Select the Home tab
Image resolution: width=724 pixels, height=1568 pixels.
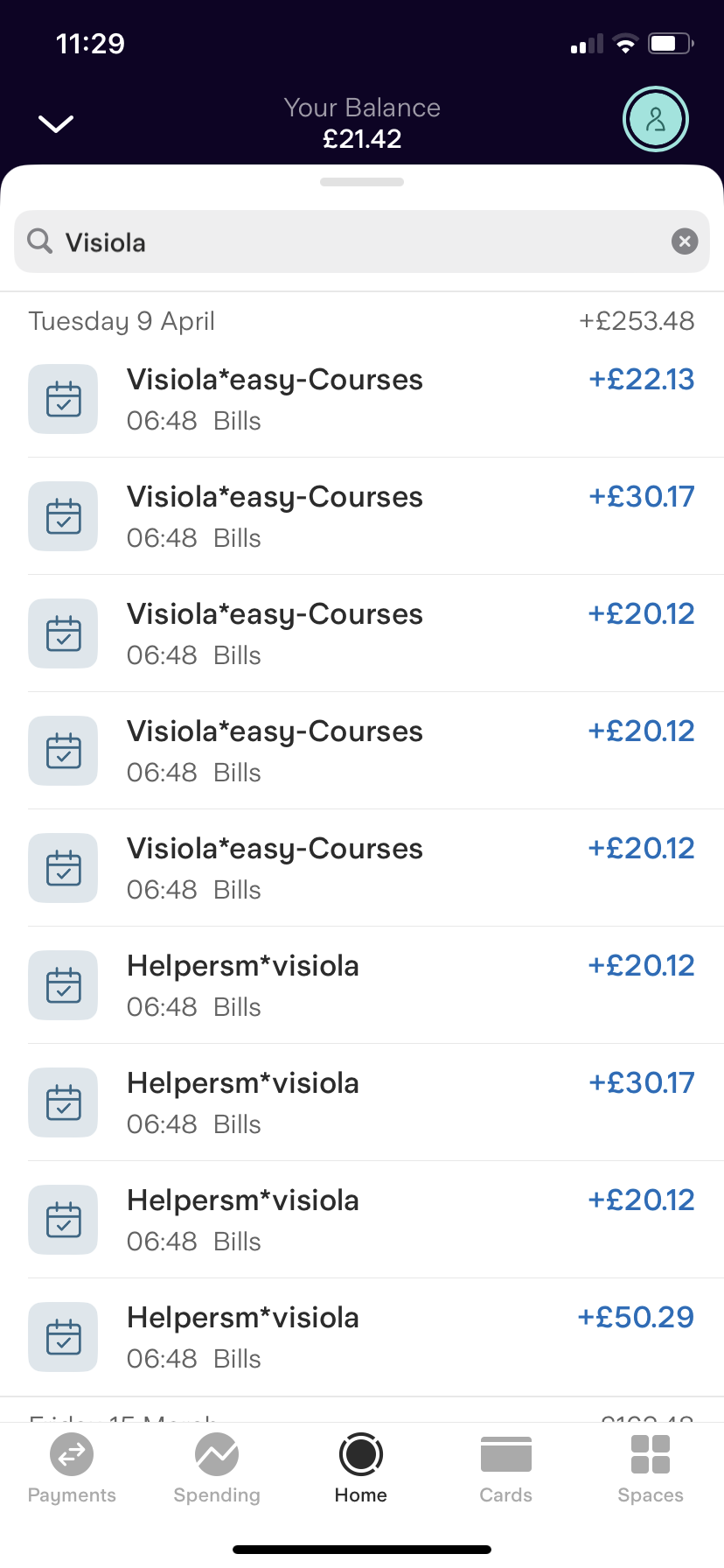[x=361, y=1468]
